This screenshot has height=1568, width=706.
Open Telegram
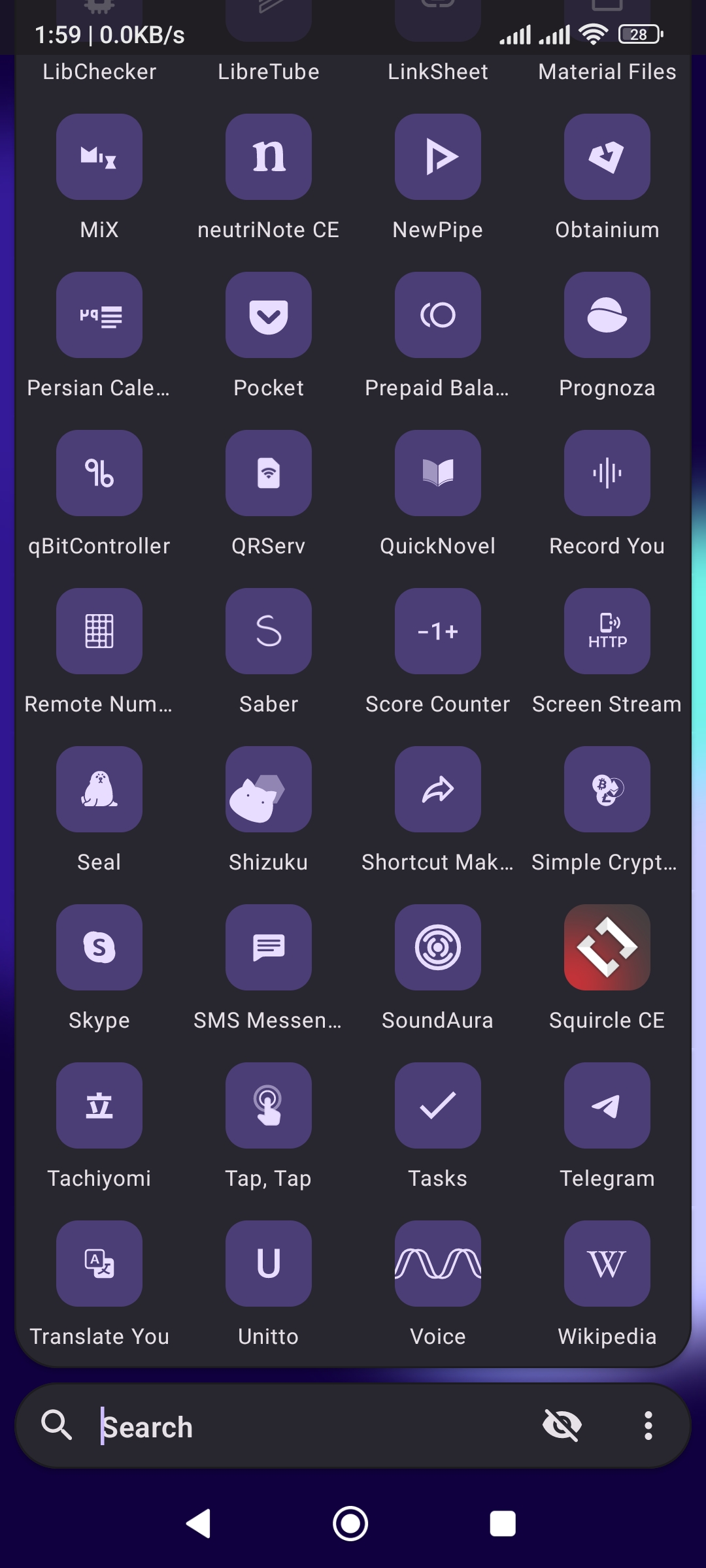click(607, 1105)
